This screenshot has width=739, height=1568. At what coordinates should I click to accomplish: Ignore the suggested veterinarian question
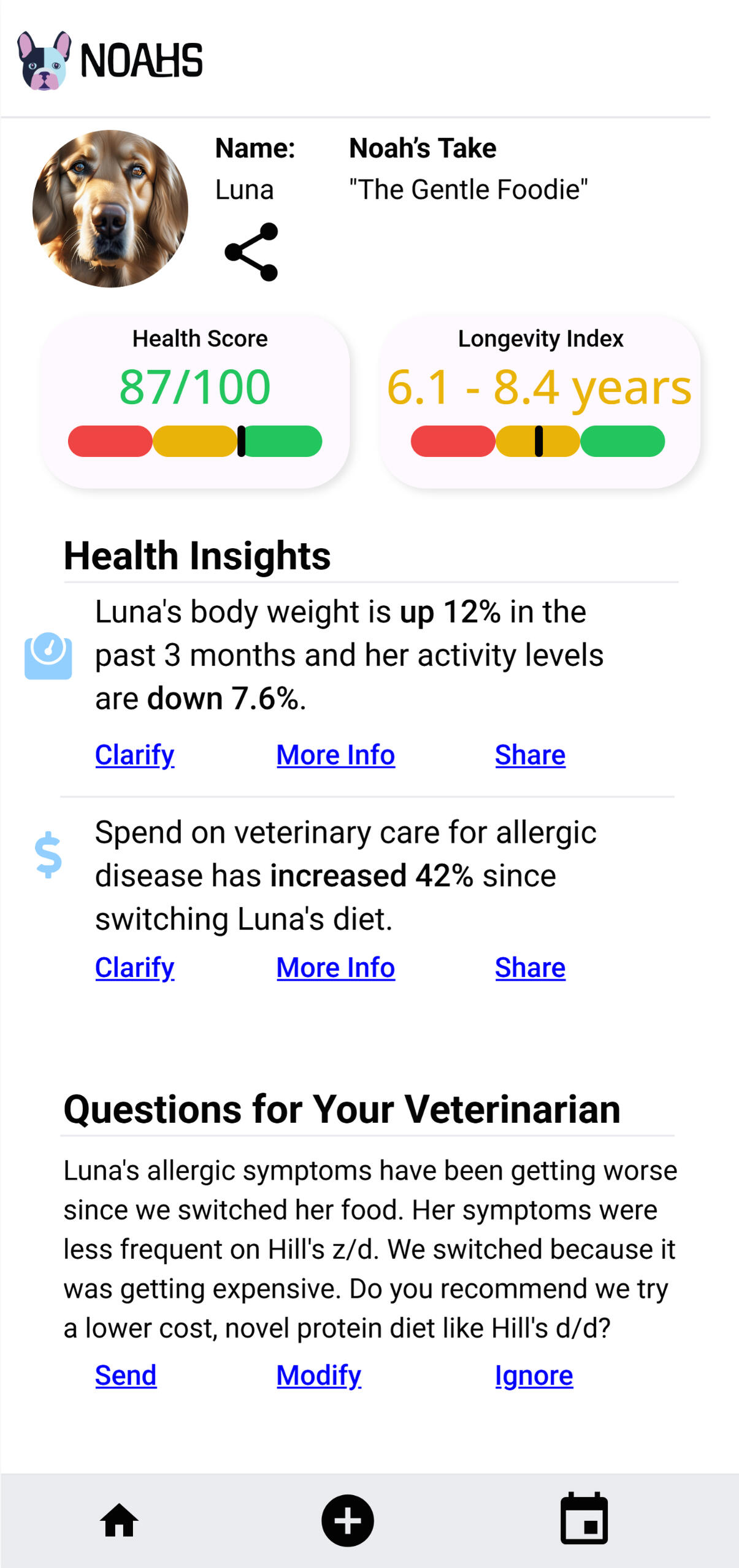533,1375
